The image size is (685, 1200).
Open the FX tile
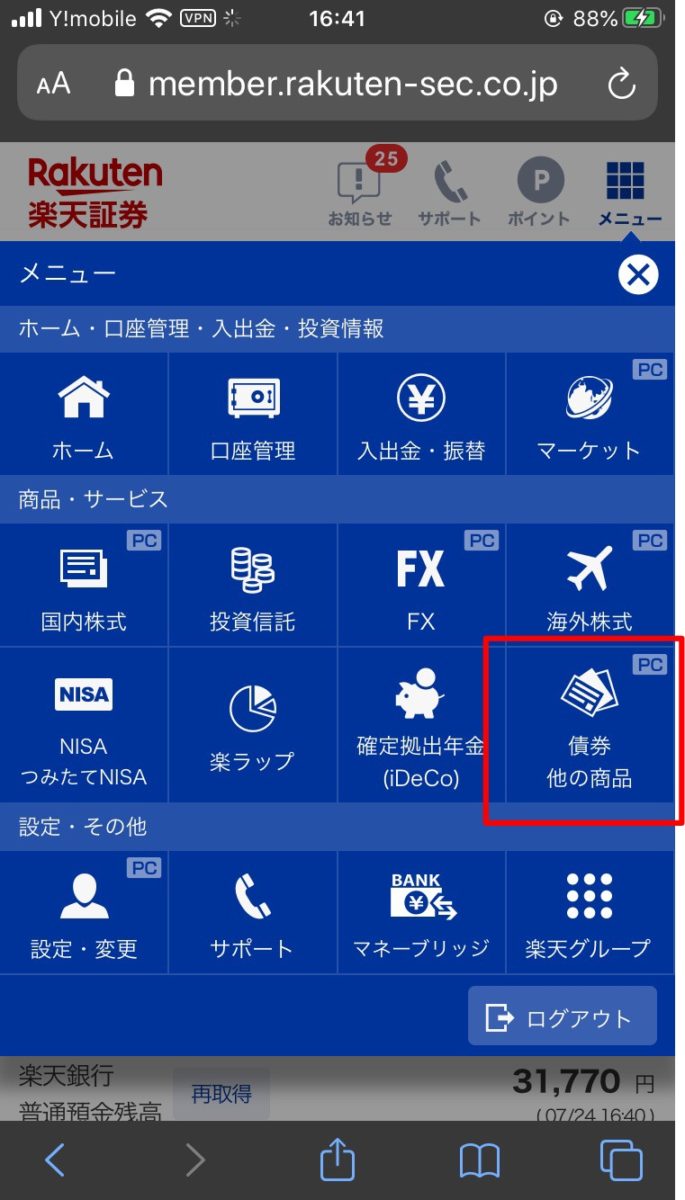[421, 586]
